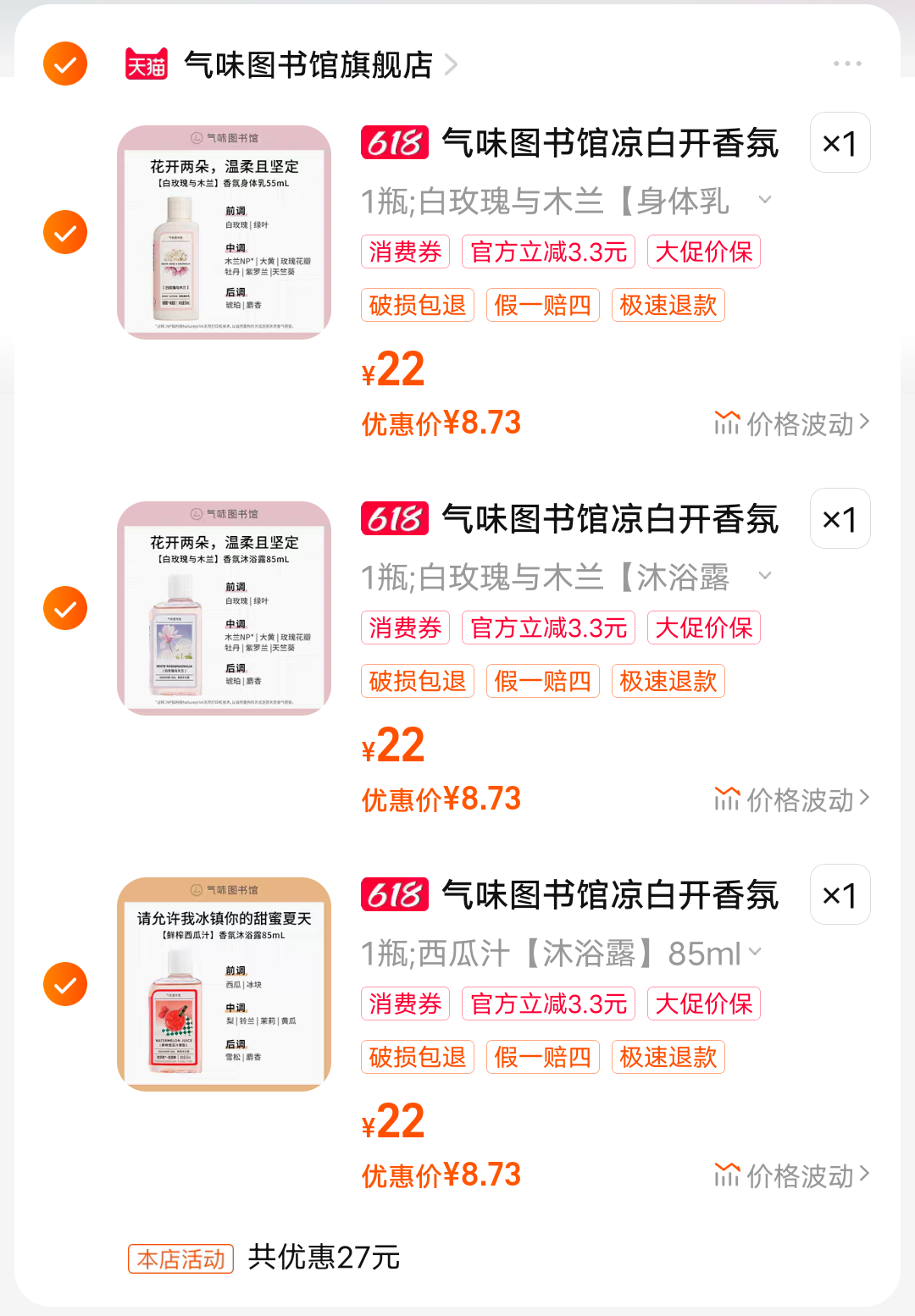
Task: Deselect the 白玫瑰与木兰 沐浴露 item
Action: coord(65,609)
